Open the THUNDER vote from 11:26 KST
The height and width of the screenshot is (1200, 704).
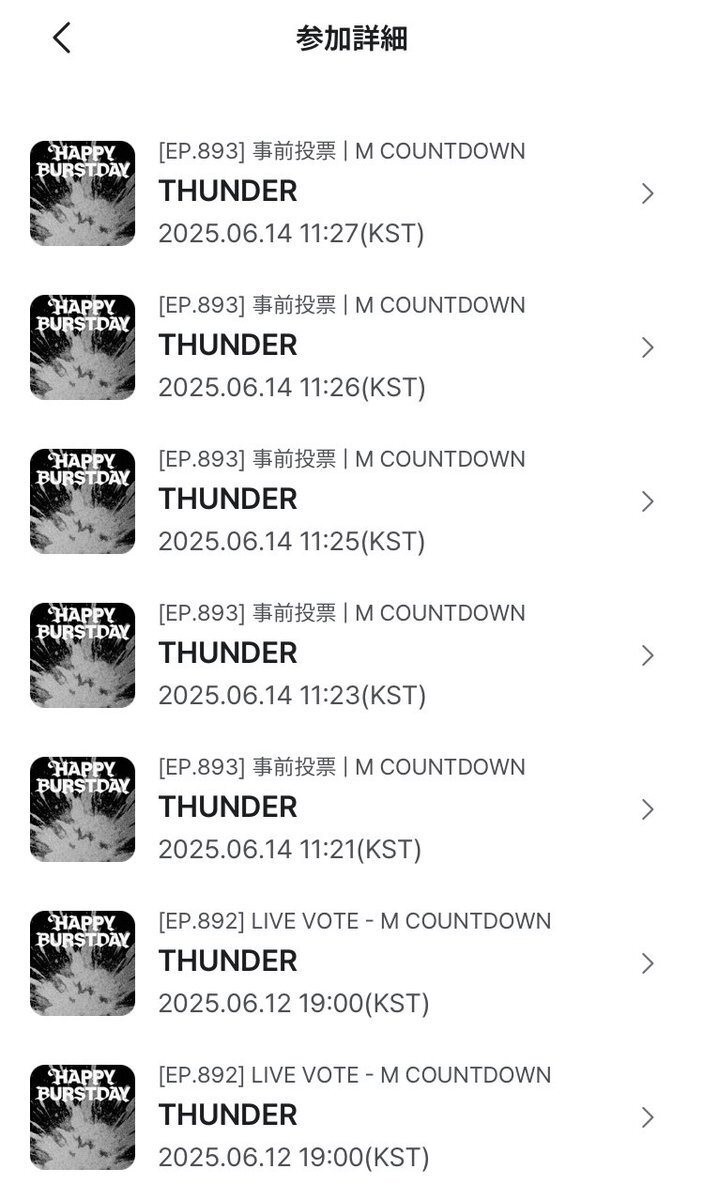point(352,347)
